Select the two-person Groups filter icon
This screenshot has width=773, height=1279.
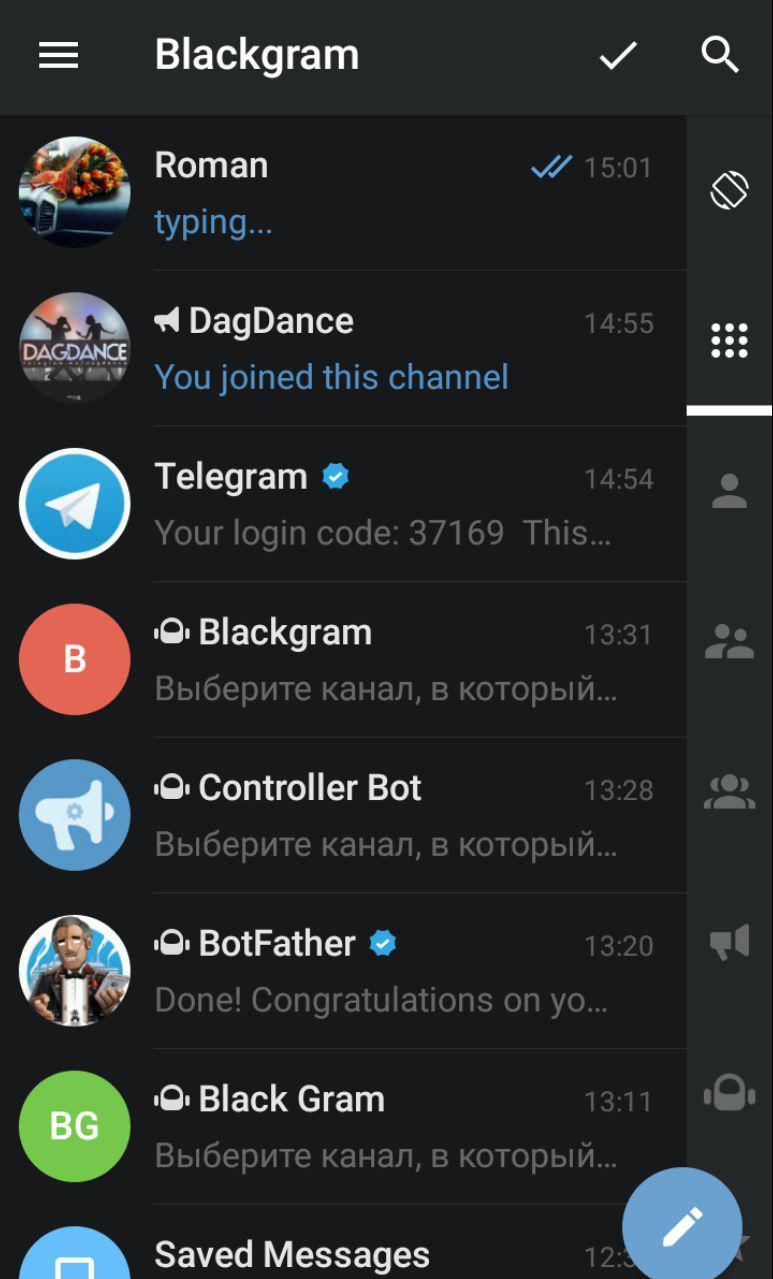[729, 640]
